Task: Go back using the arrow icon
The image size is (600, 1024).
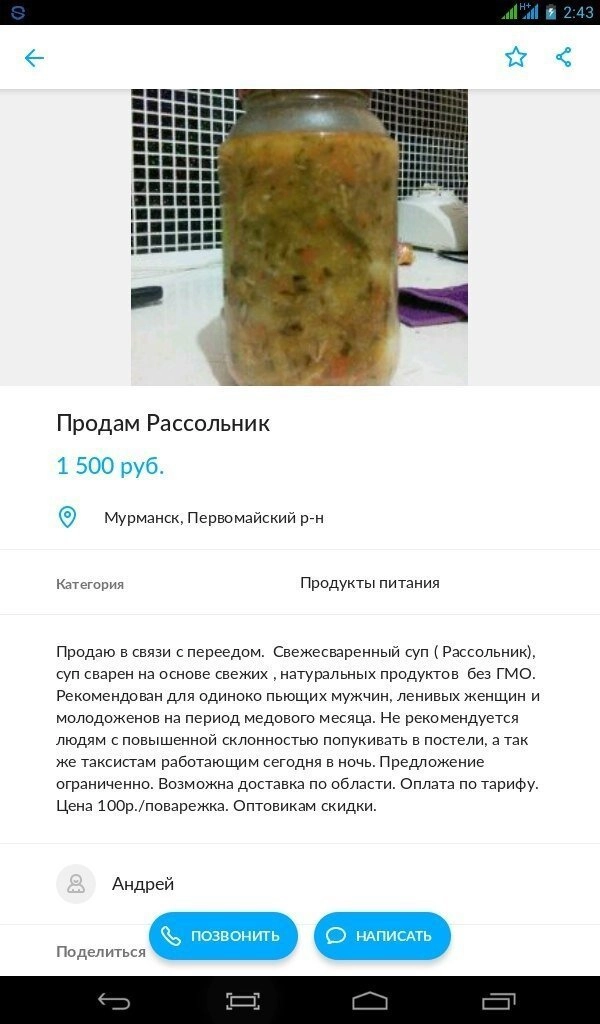Action: pyautogui.click(x=34, y=58)
